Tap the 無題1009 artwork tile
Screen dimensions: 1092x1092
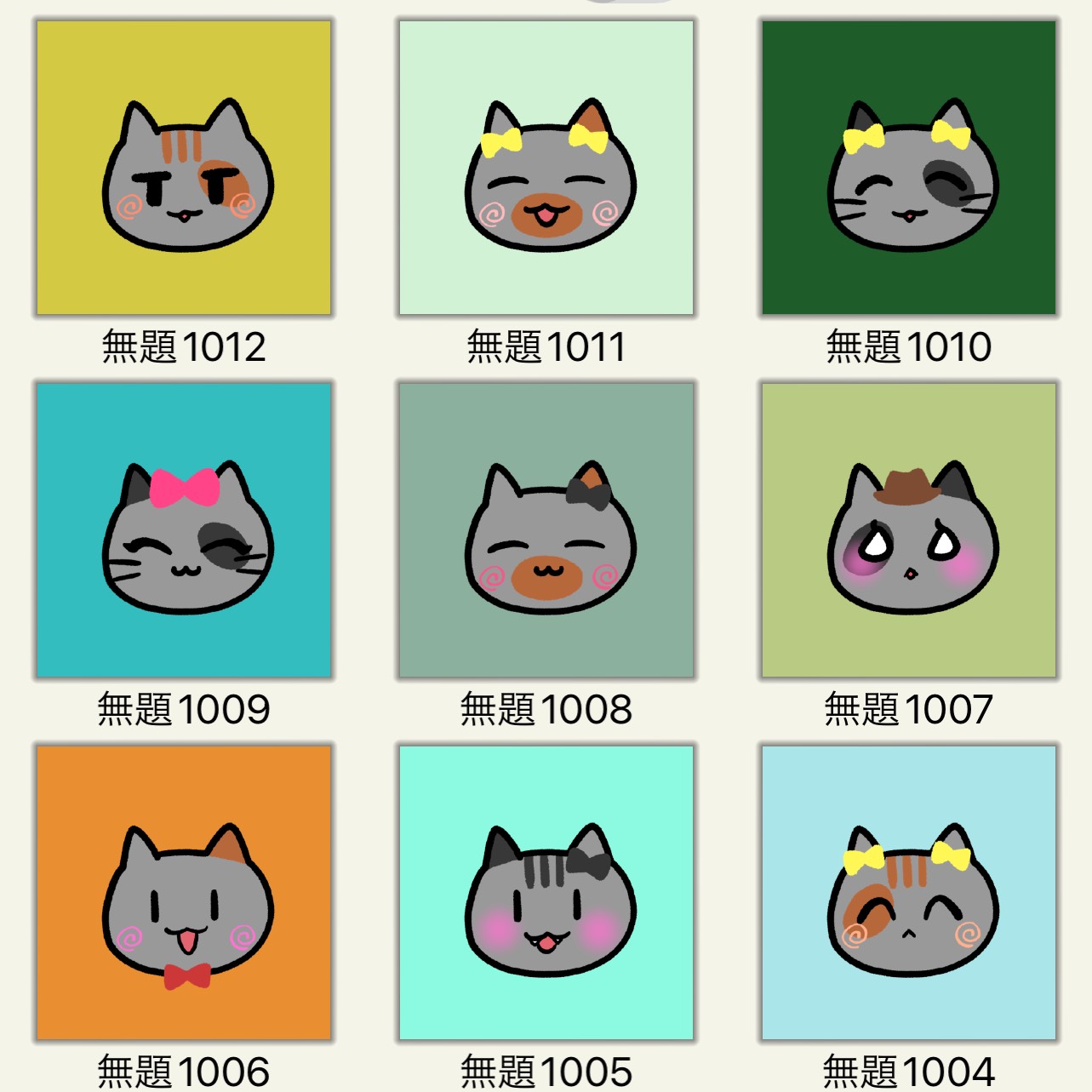(x=184, y=530)
